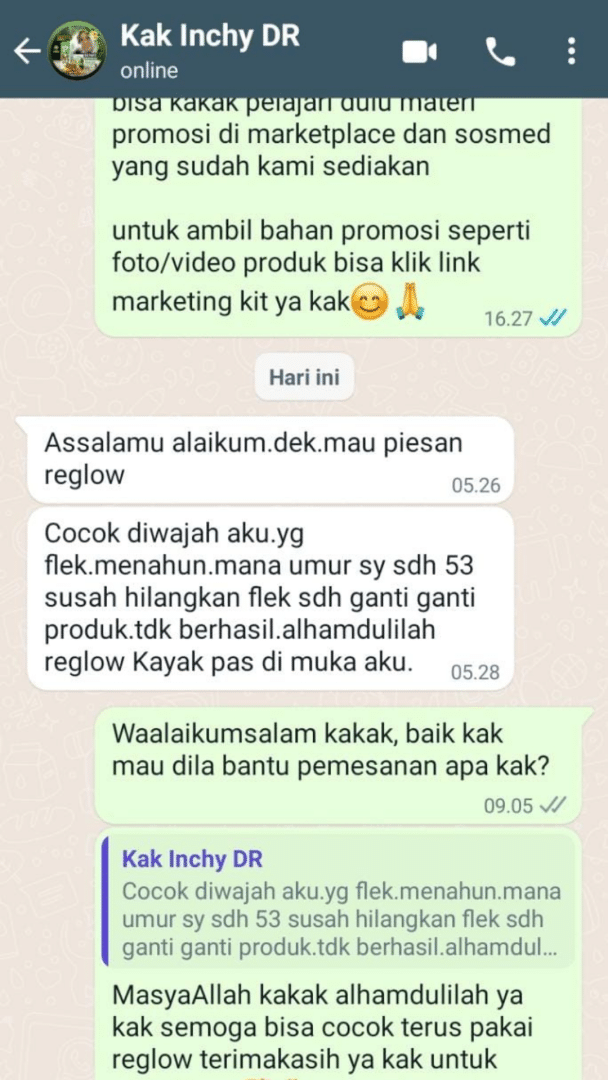Start a video call with Kak Inchy DR
The width and height of the screenshot is (608, 1080).
420,51
